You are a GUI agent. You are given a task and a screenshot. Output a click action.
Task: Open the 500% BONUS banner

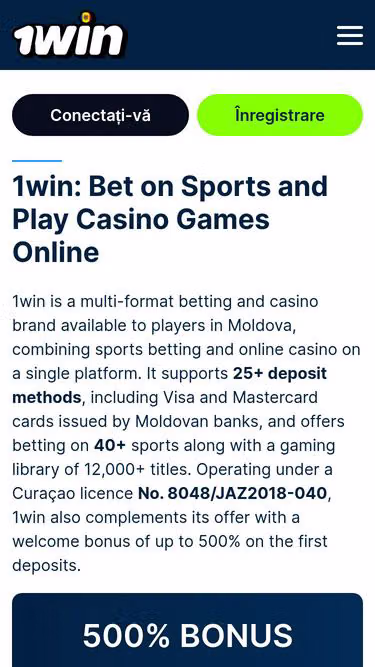click(188, 630)
